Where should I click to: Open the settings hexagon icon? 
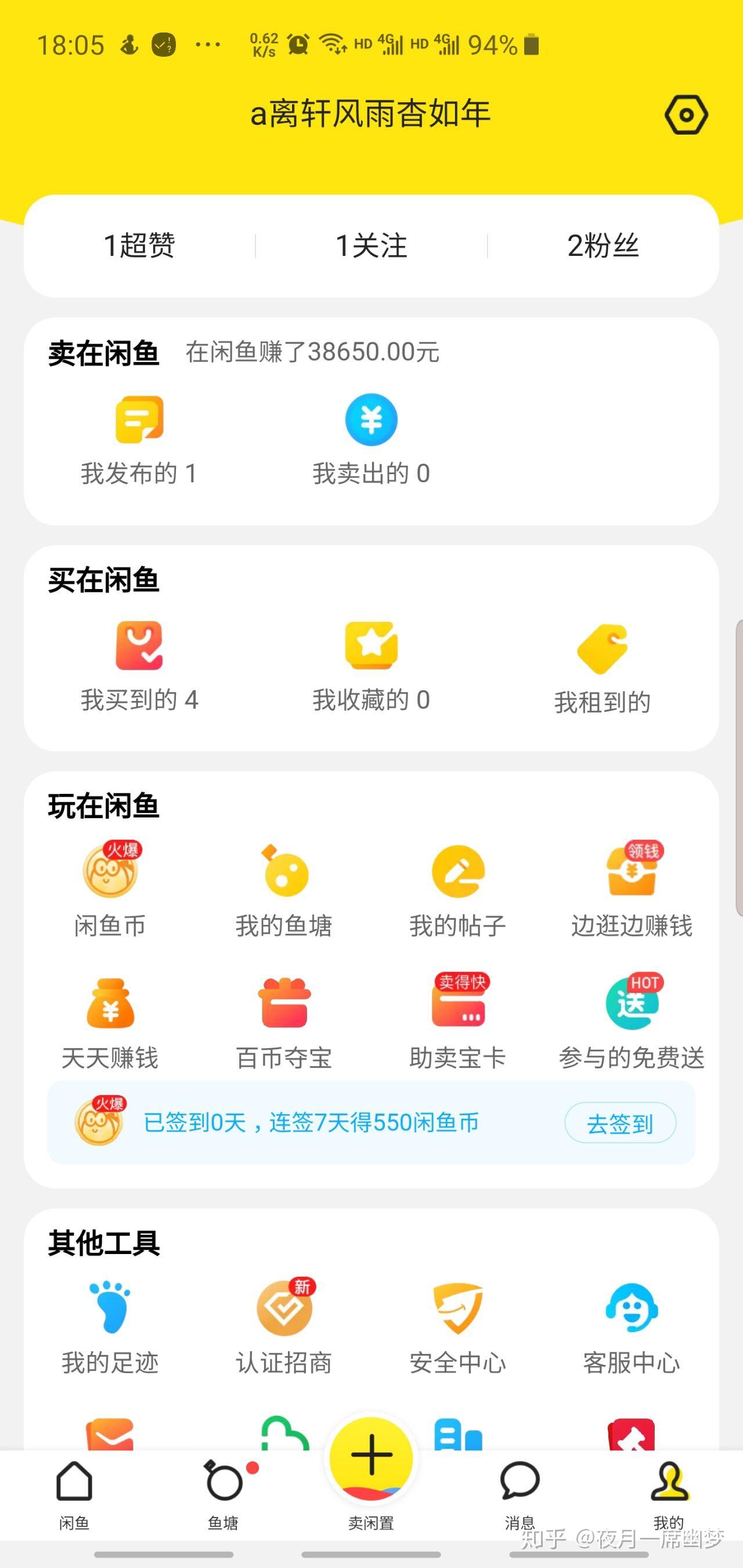point(686,114)
